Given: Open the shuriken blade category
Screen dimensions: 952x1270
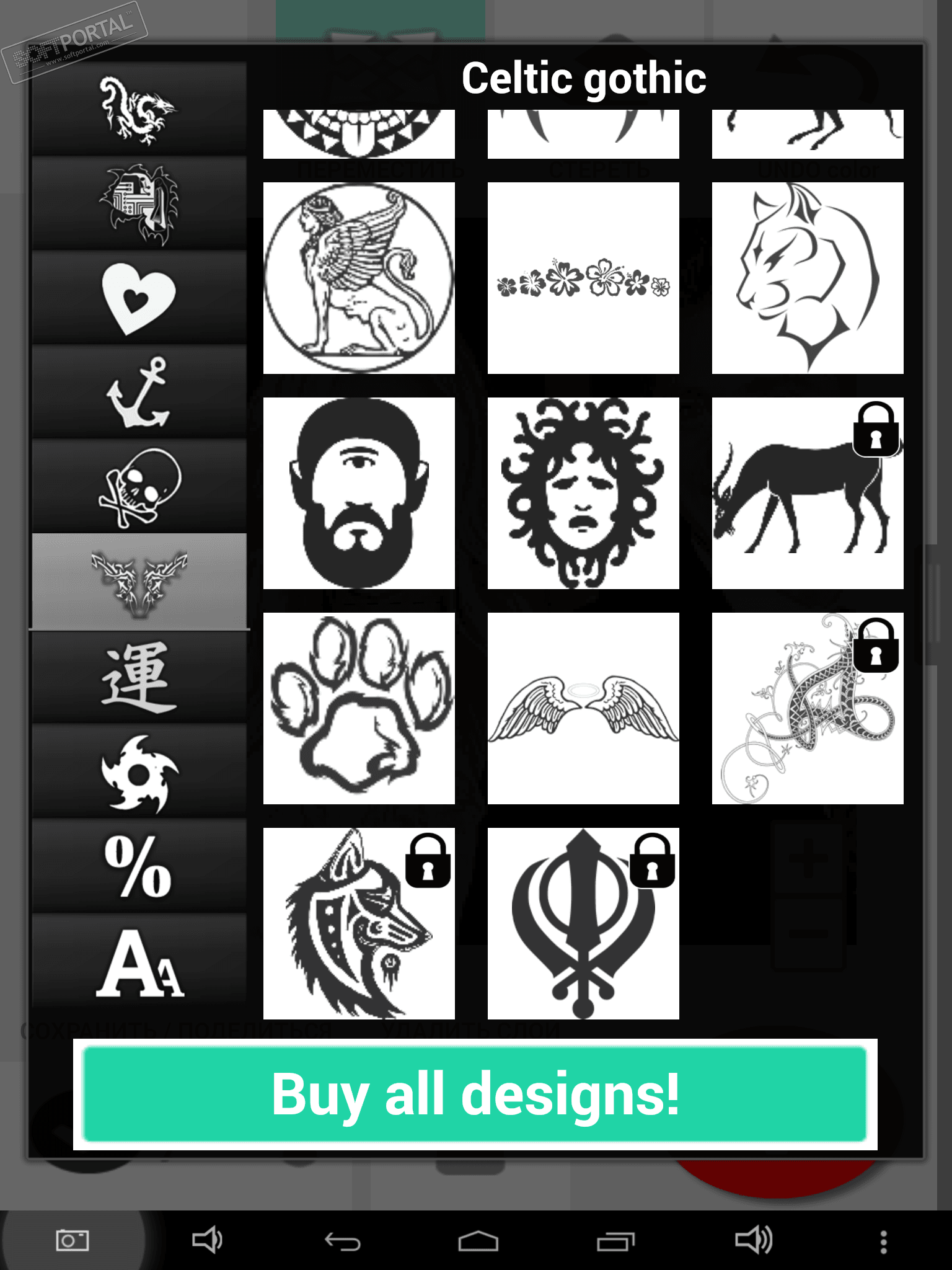Looking at the screenshot, I should coord(139,773).
